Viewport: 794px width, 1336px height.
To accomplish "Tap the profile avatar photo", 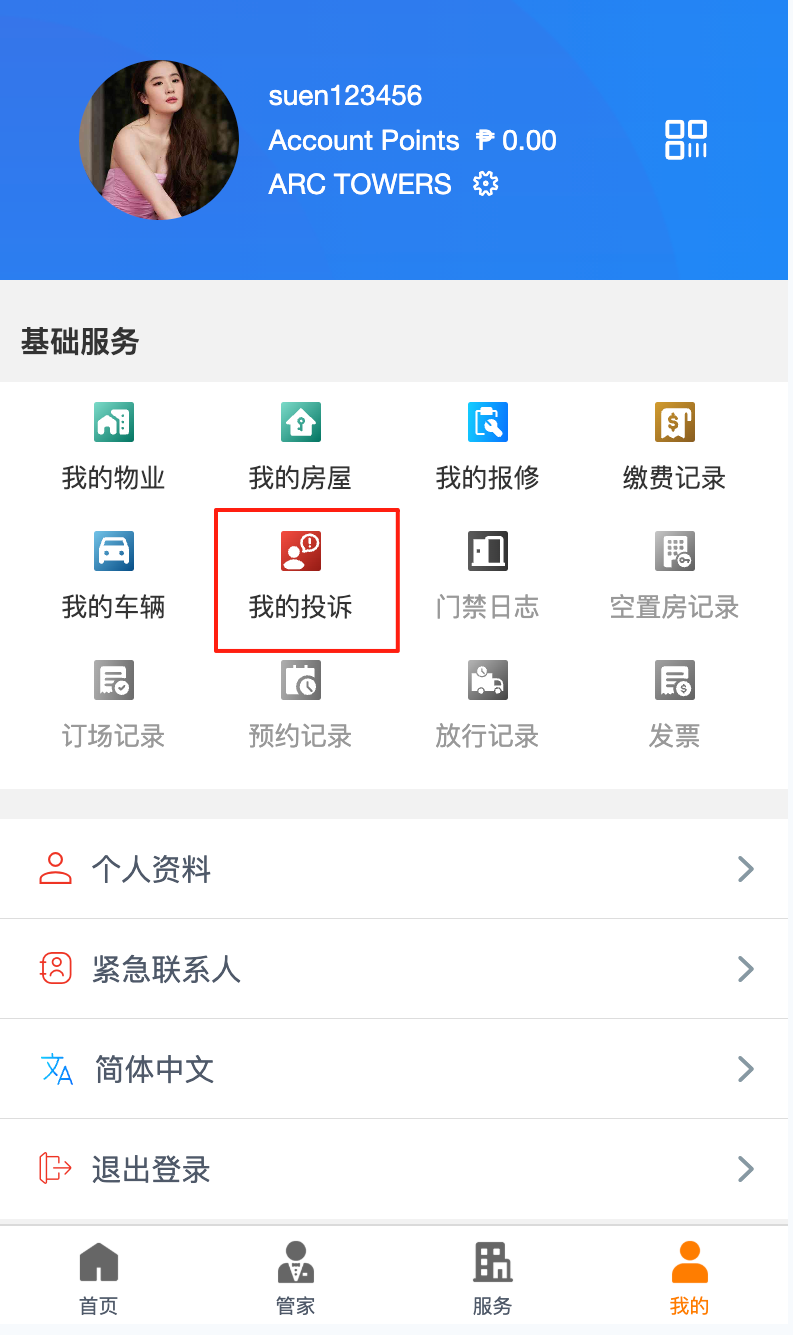I will pos(159,140).
